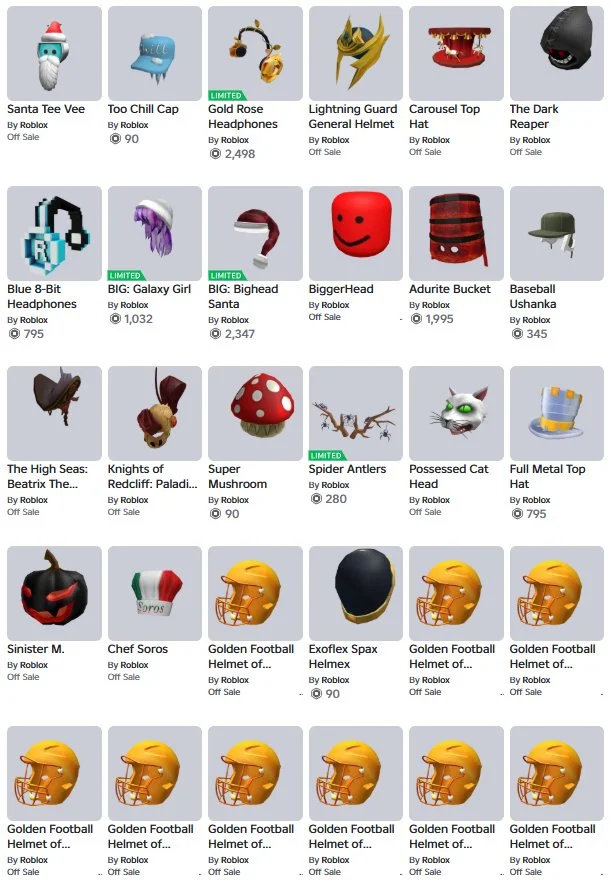Open the Super Mushroom item
The width and height of the screenshot is (611, 889).
point(255,413)
